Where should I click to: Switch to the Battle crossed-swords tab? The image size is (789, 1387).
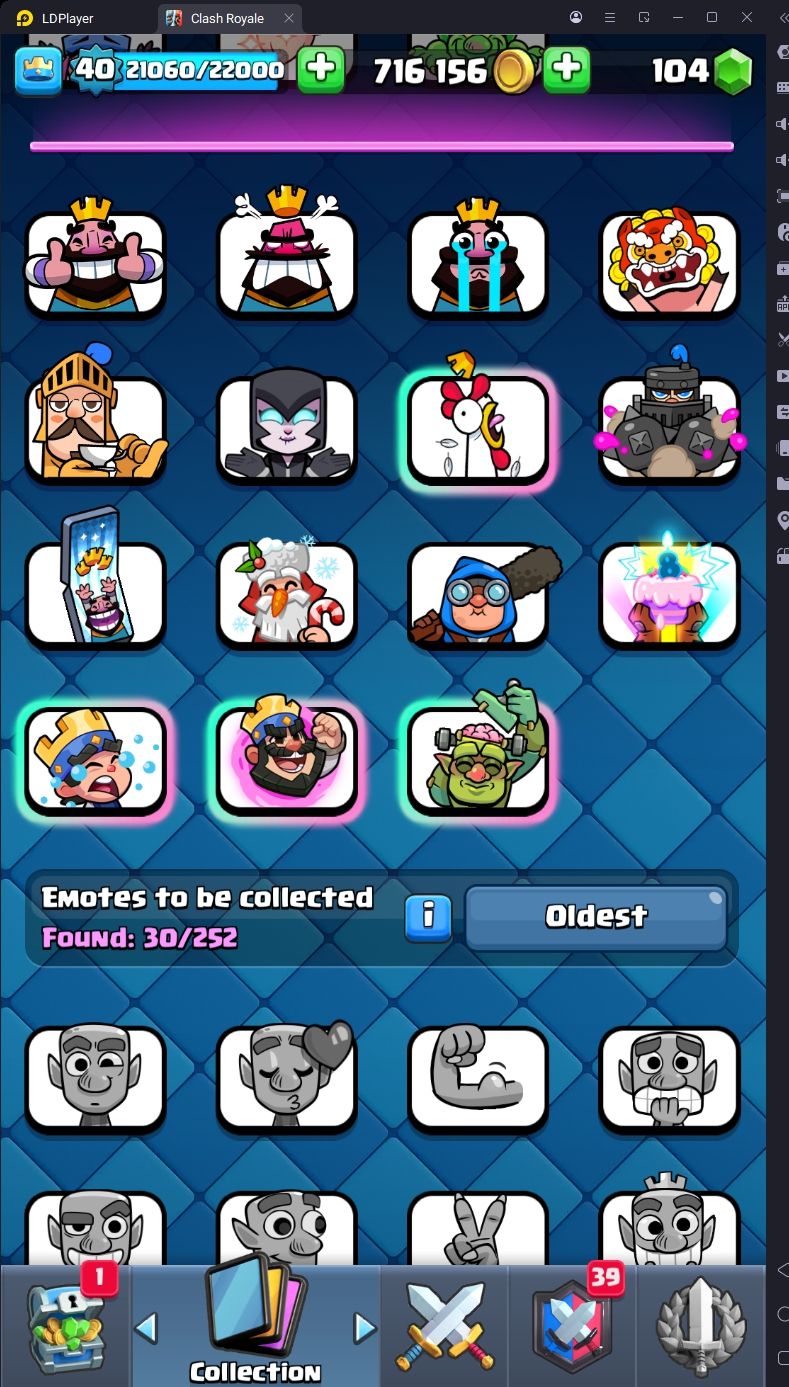445,1325
